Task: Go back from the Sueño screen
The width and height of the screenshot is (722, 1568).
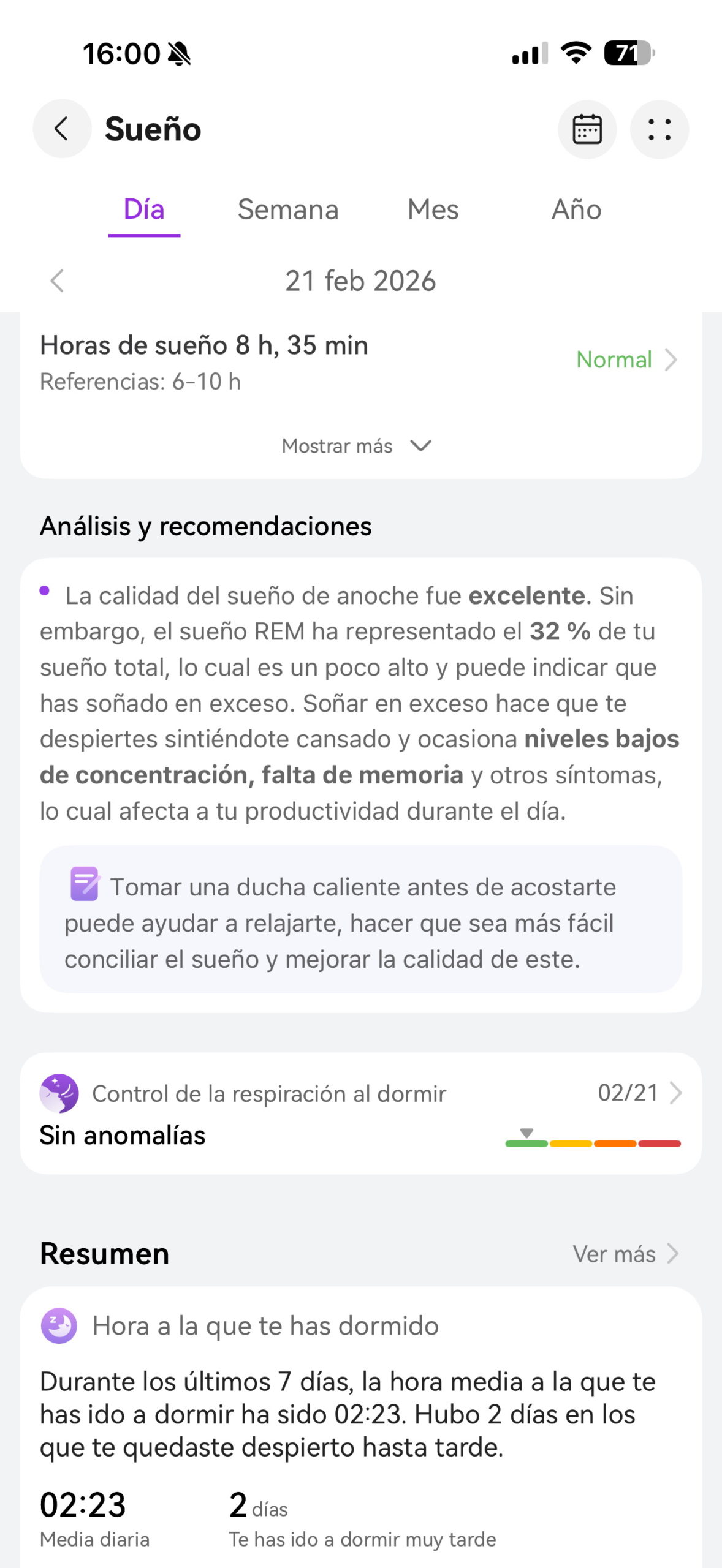Action: coord(61,129)
